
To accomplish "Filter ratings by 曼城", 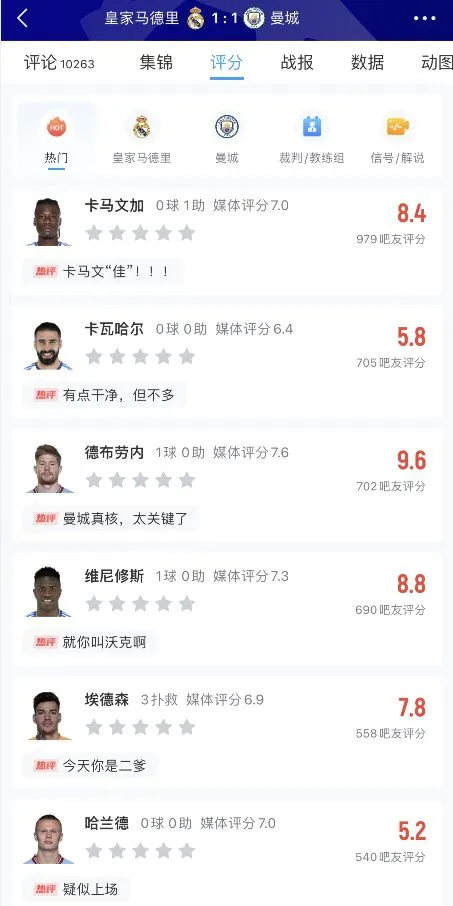I will point(226,138).
